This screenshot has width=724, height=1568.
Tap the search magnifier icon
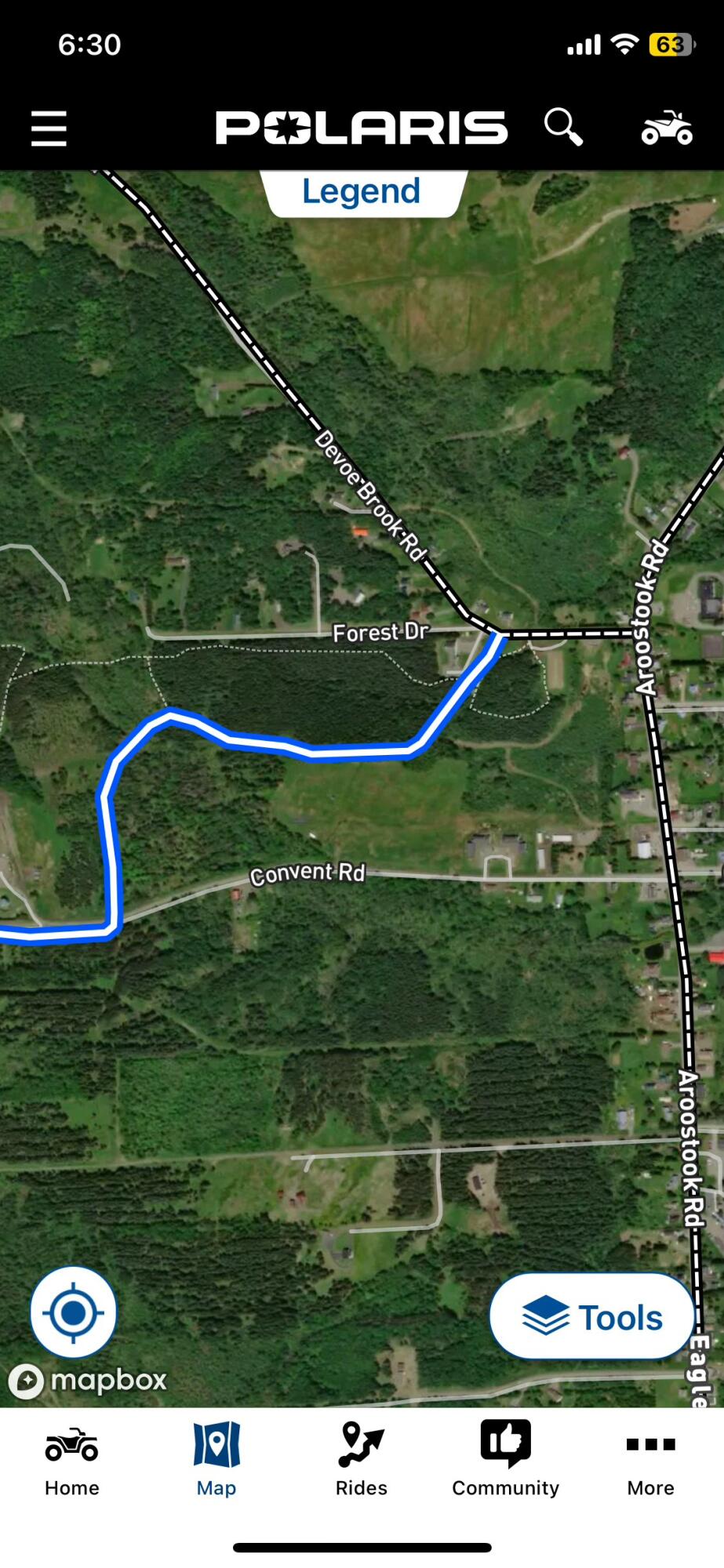coord(563,127)
